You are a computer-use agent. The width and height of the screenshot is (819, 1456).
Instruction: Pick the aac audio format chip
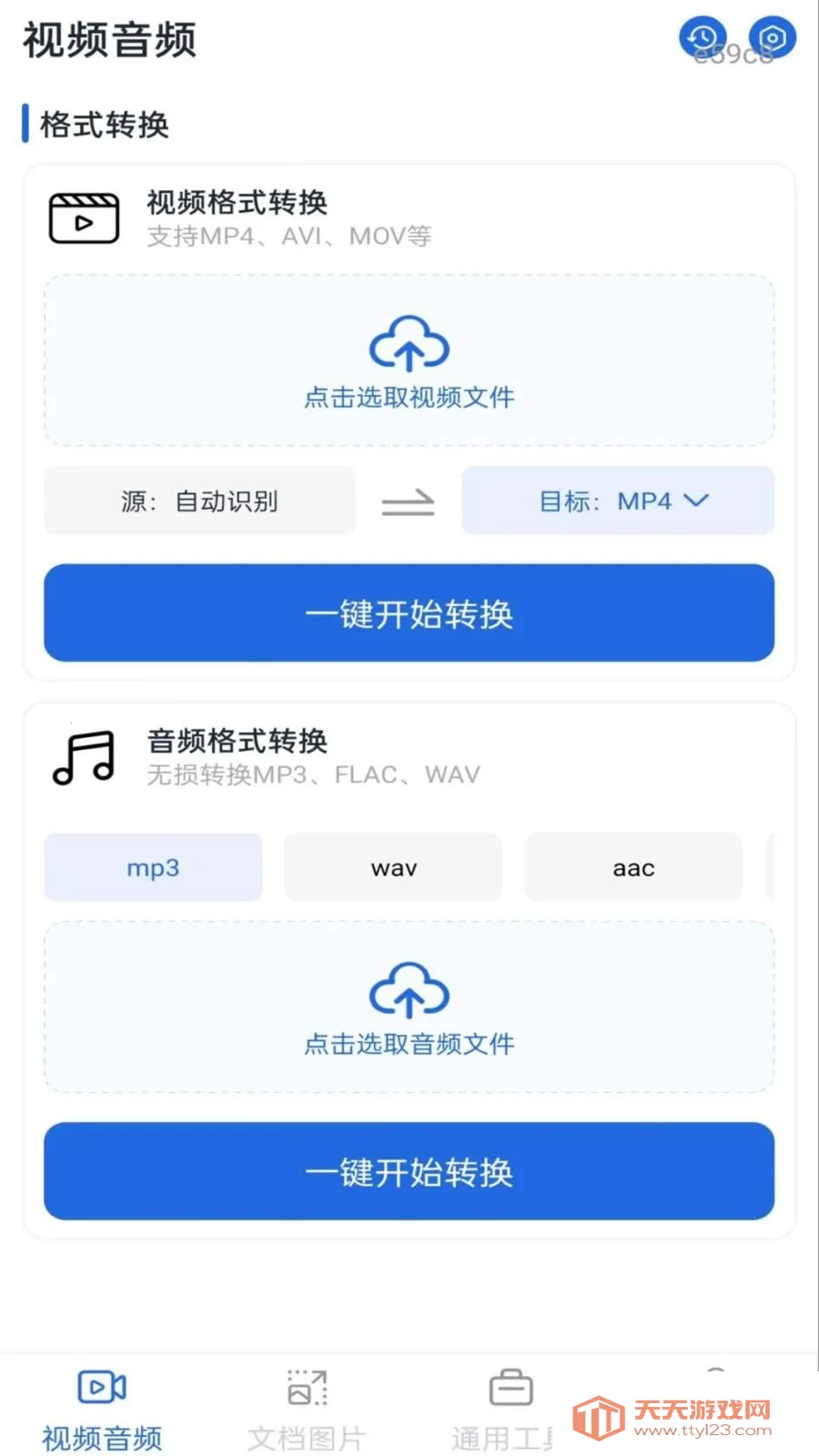(633, 867)
